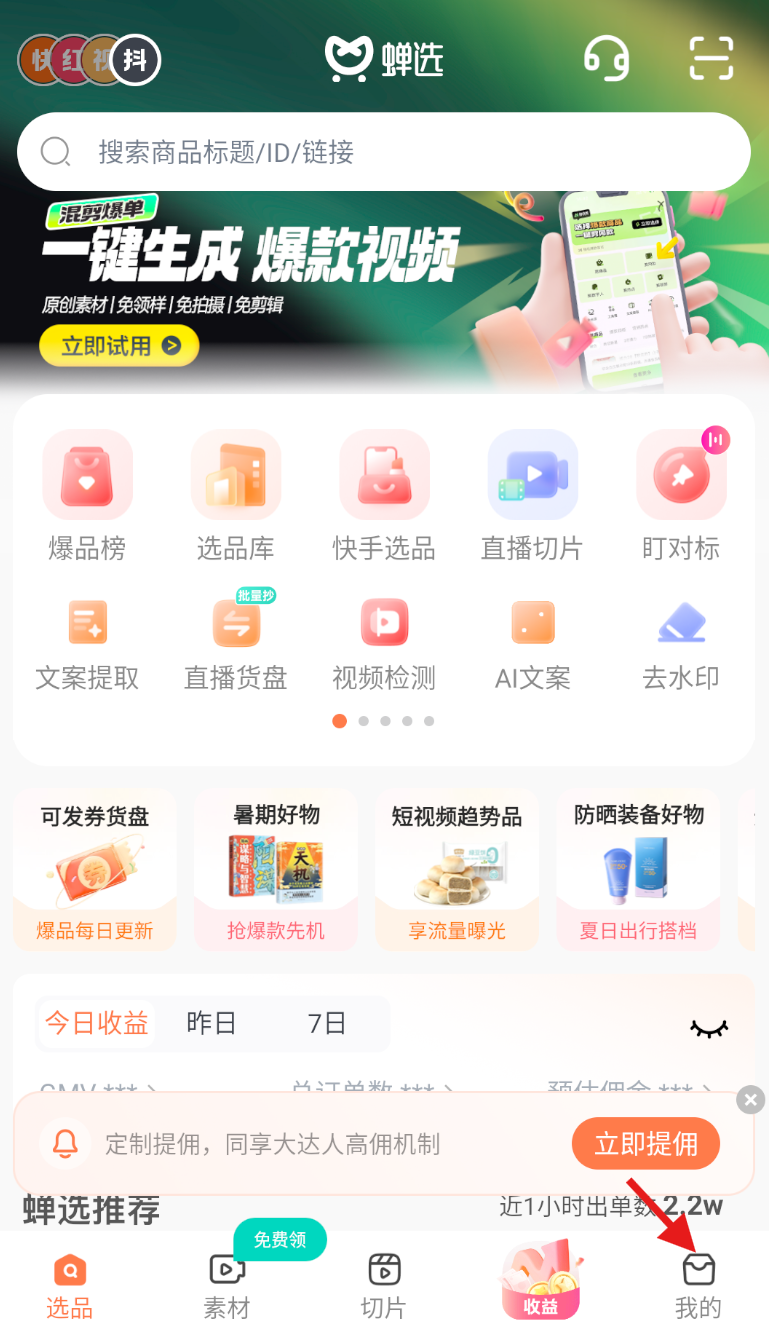This screenshot has height=1324, width=769.
Task: Tap the 立即提佣 button
Action: pyautogui.click(x=646, y=1144)
